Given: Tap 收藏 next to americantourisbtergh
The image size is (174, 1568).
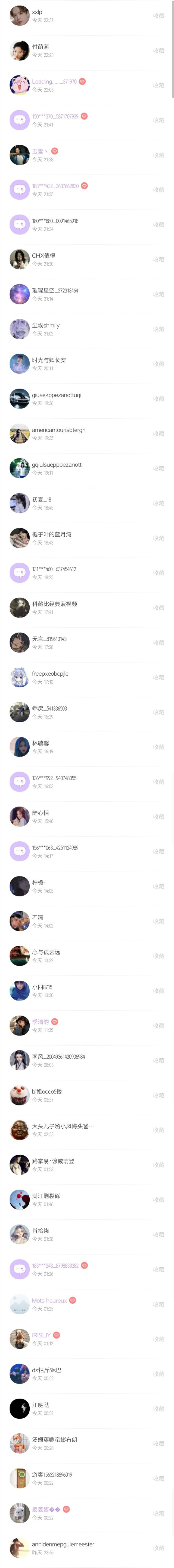Looking at the screenshot, I should coord(158,434).
